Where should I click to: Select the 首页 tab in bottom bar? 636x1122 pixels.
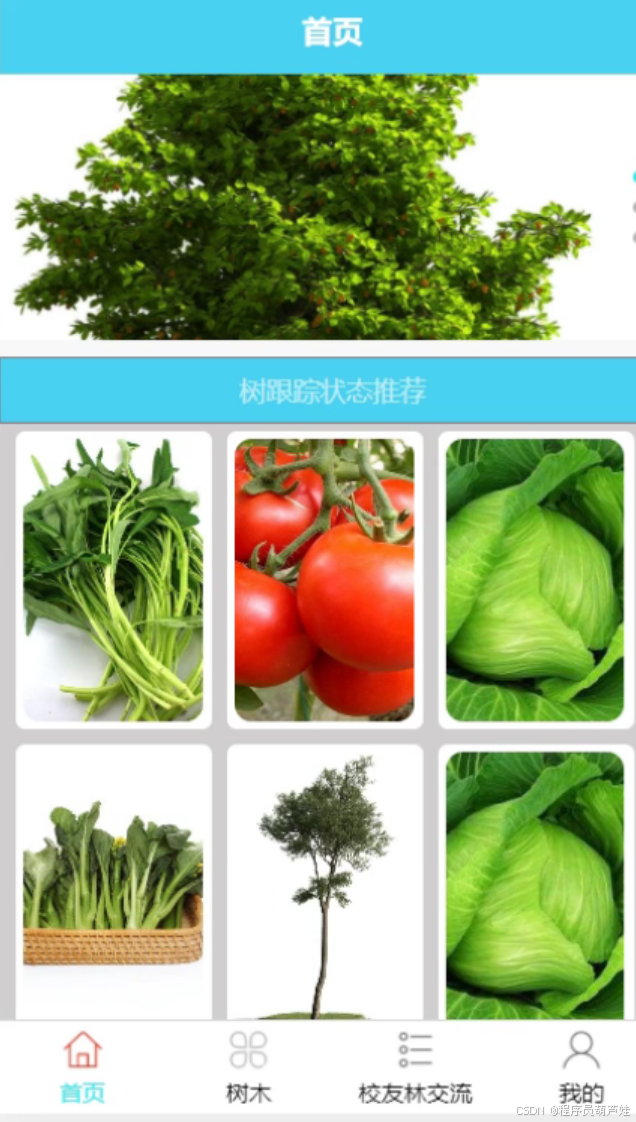[x=82, y=1068]
